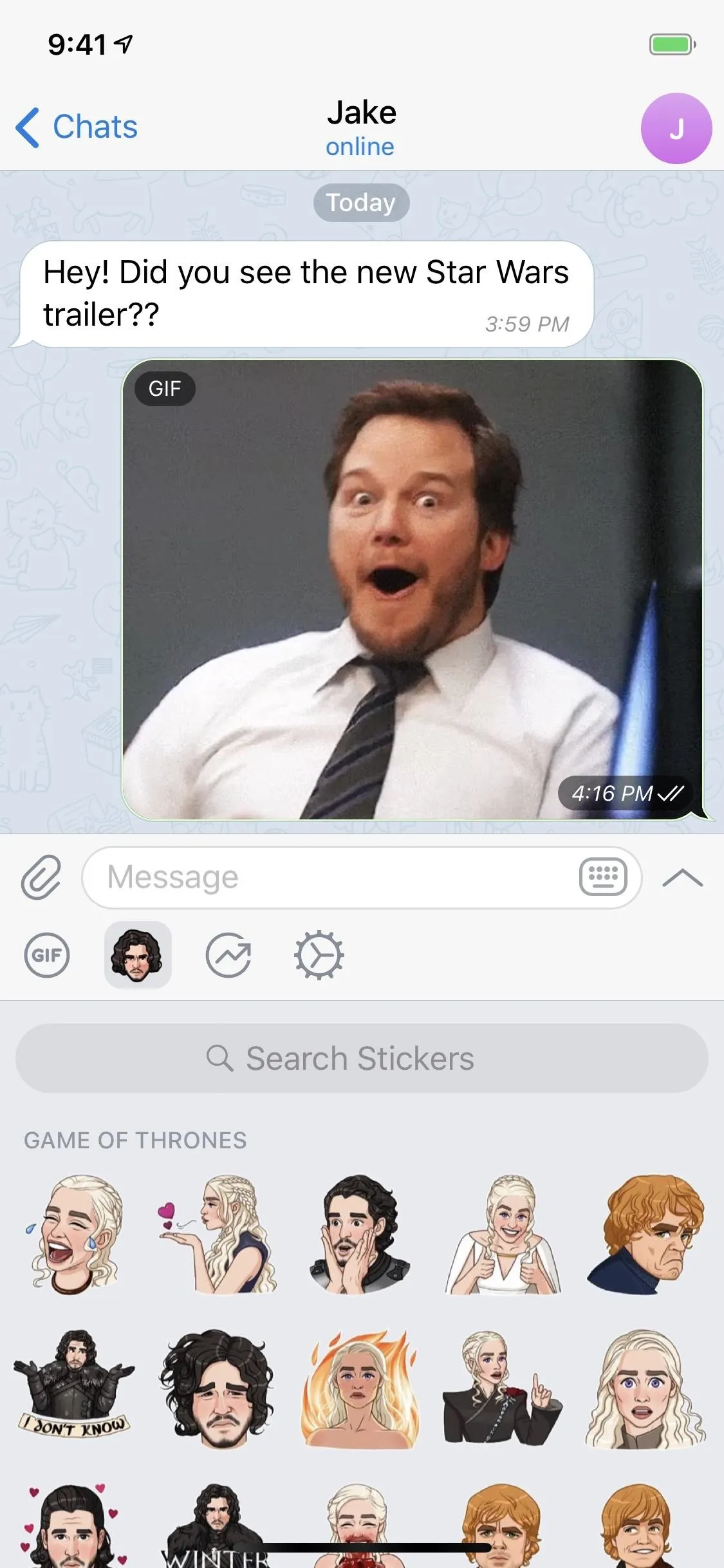Send the Daenerys in flames sticker
724x1568 pixels.
pyautogui.click(x=359, y=1389)
